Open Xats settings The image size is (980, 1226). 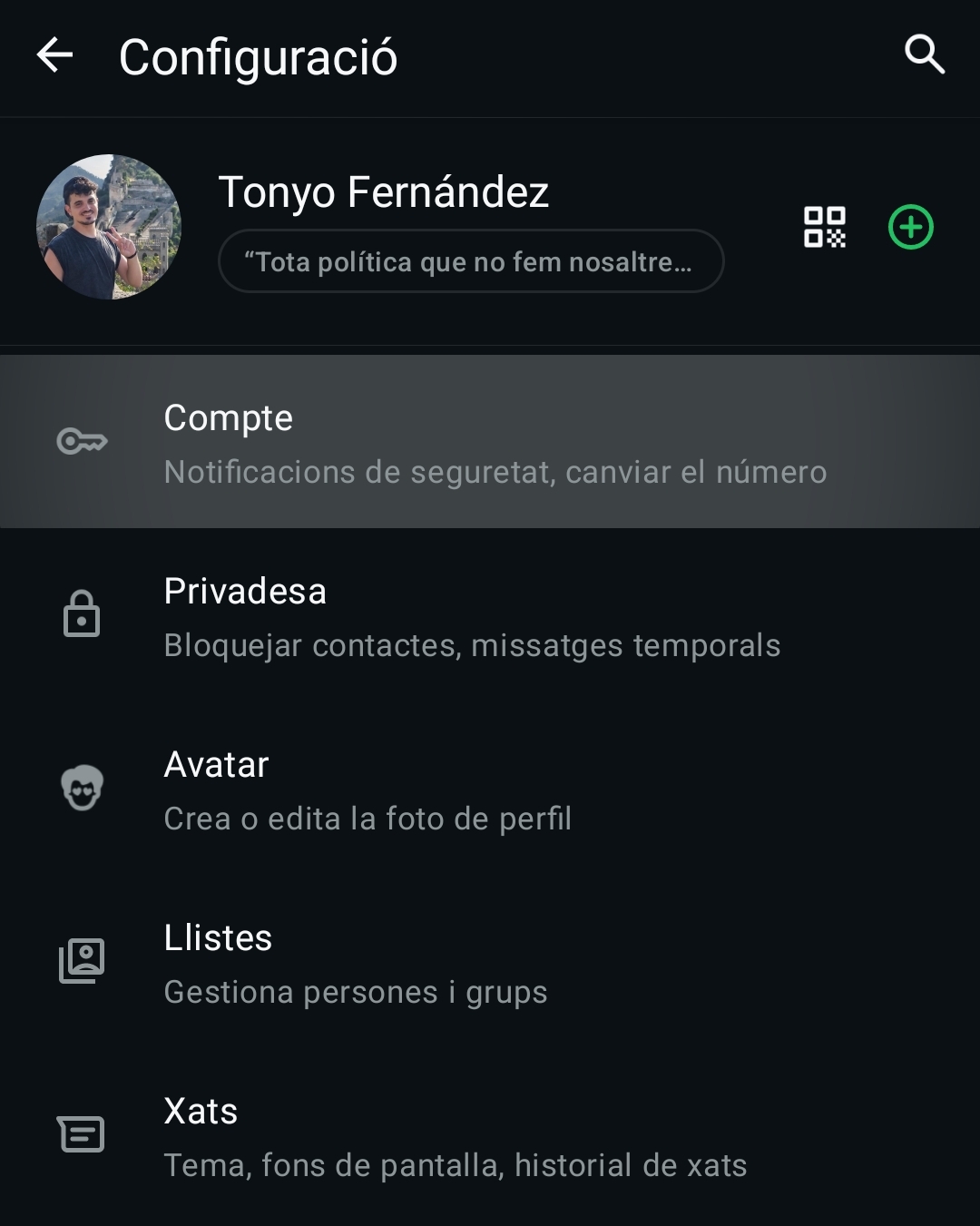[490, 1137]
